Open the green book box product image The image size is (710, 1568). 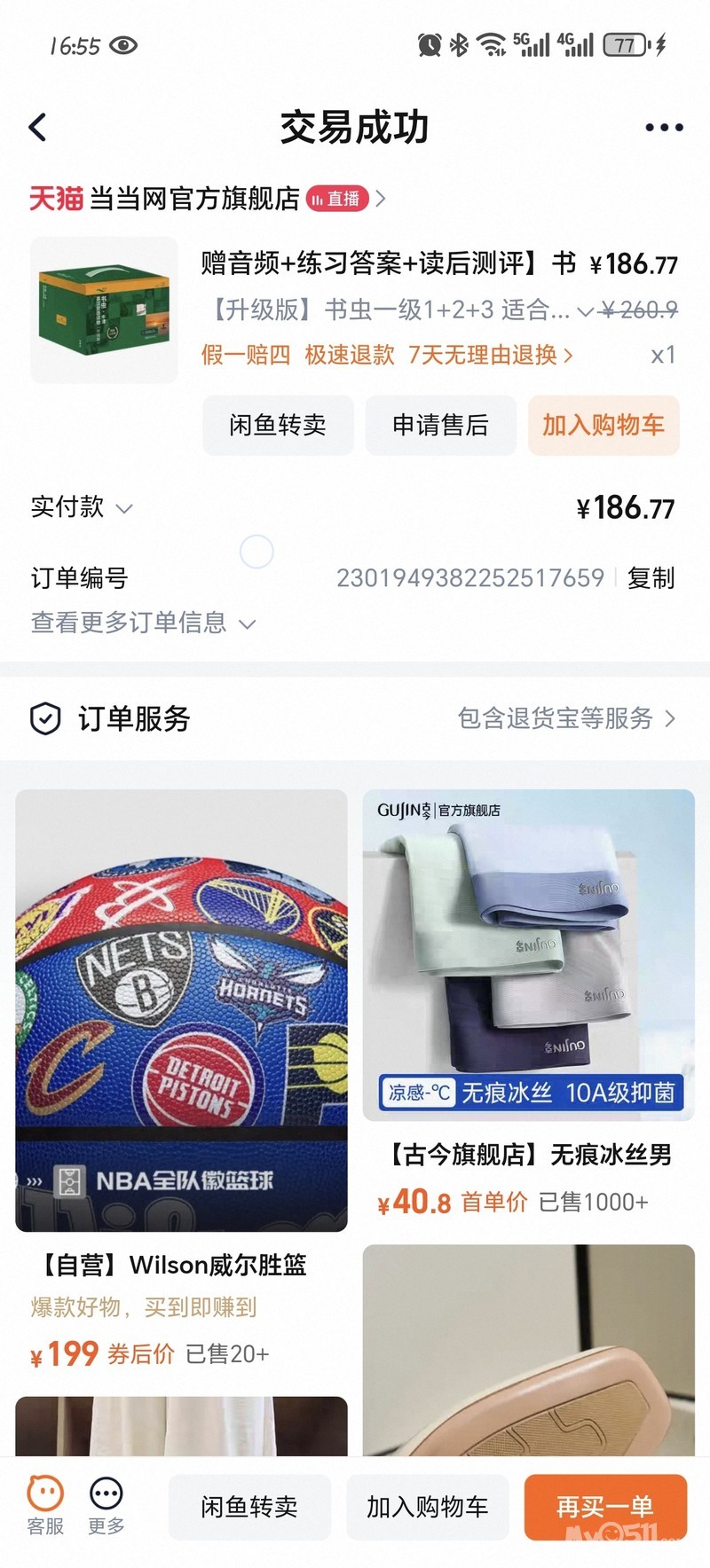point(104,310)
